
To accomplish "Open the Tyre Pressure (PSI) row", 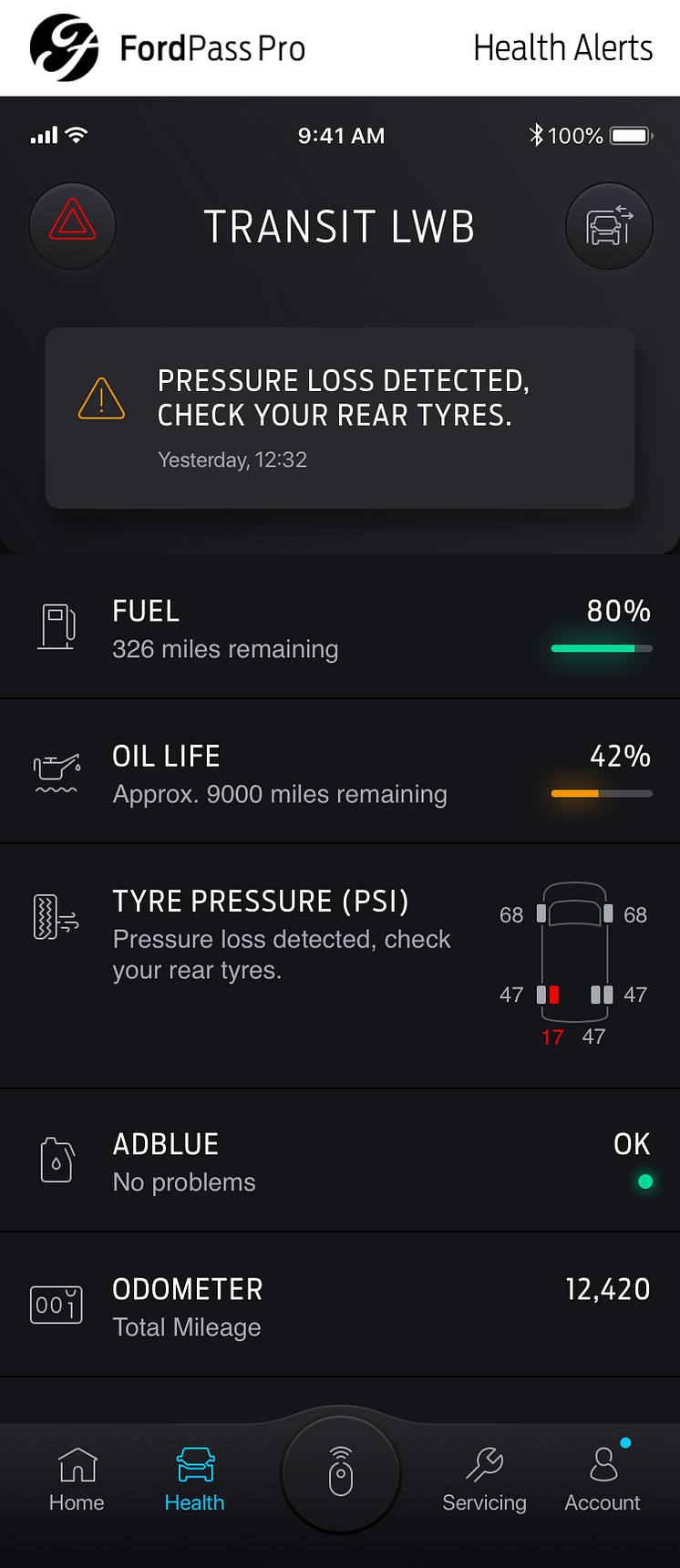I will pyautogui.click(x=340, y=966).
